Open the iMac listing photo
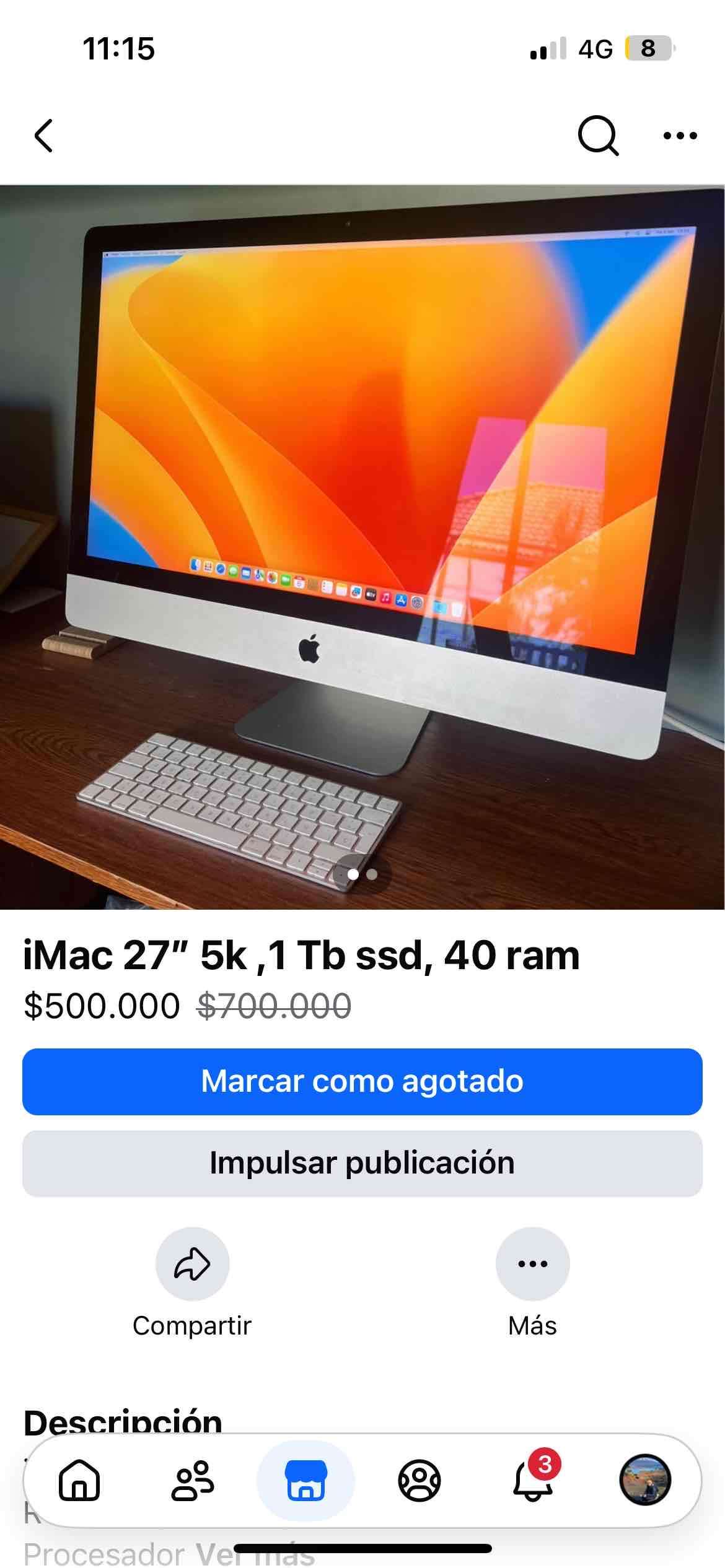Image resolution: width=725 pixels, height=1568 pixels. (362, 545)
